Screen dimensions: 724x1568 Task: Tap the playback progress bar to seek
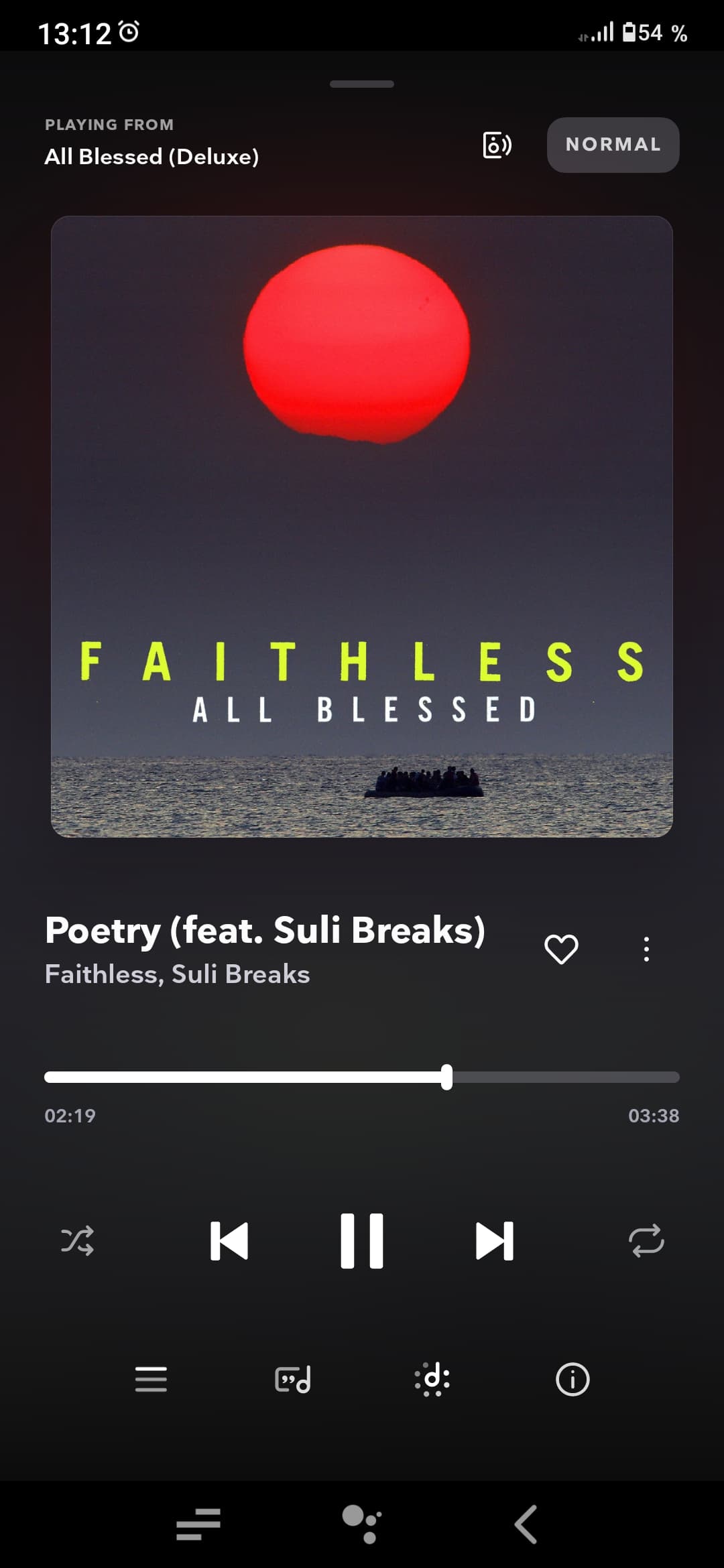(362, 1077)
